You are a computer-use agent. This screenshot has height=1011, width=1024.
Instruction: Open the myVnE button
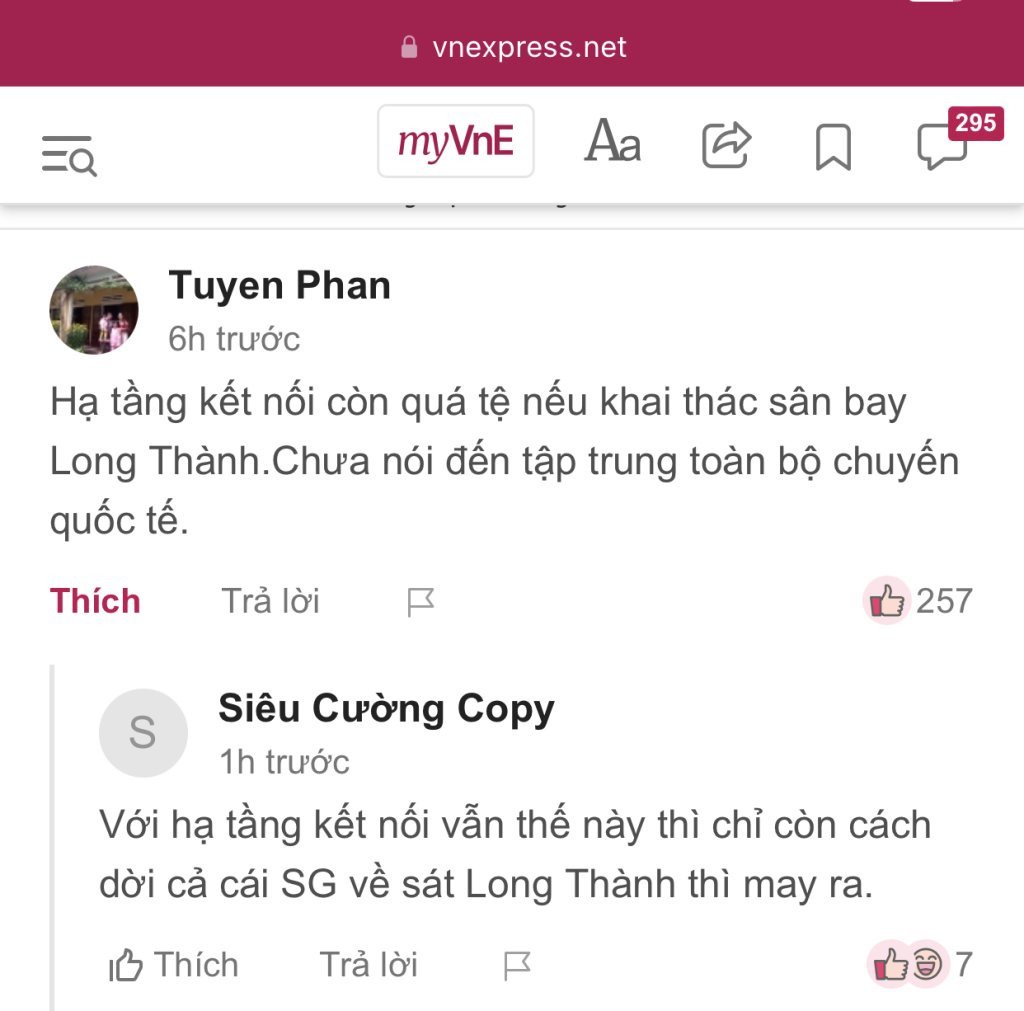click(x=455, y=142)
